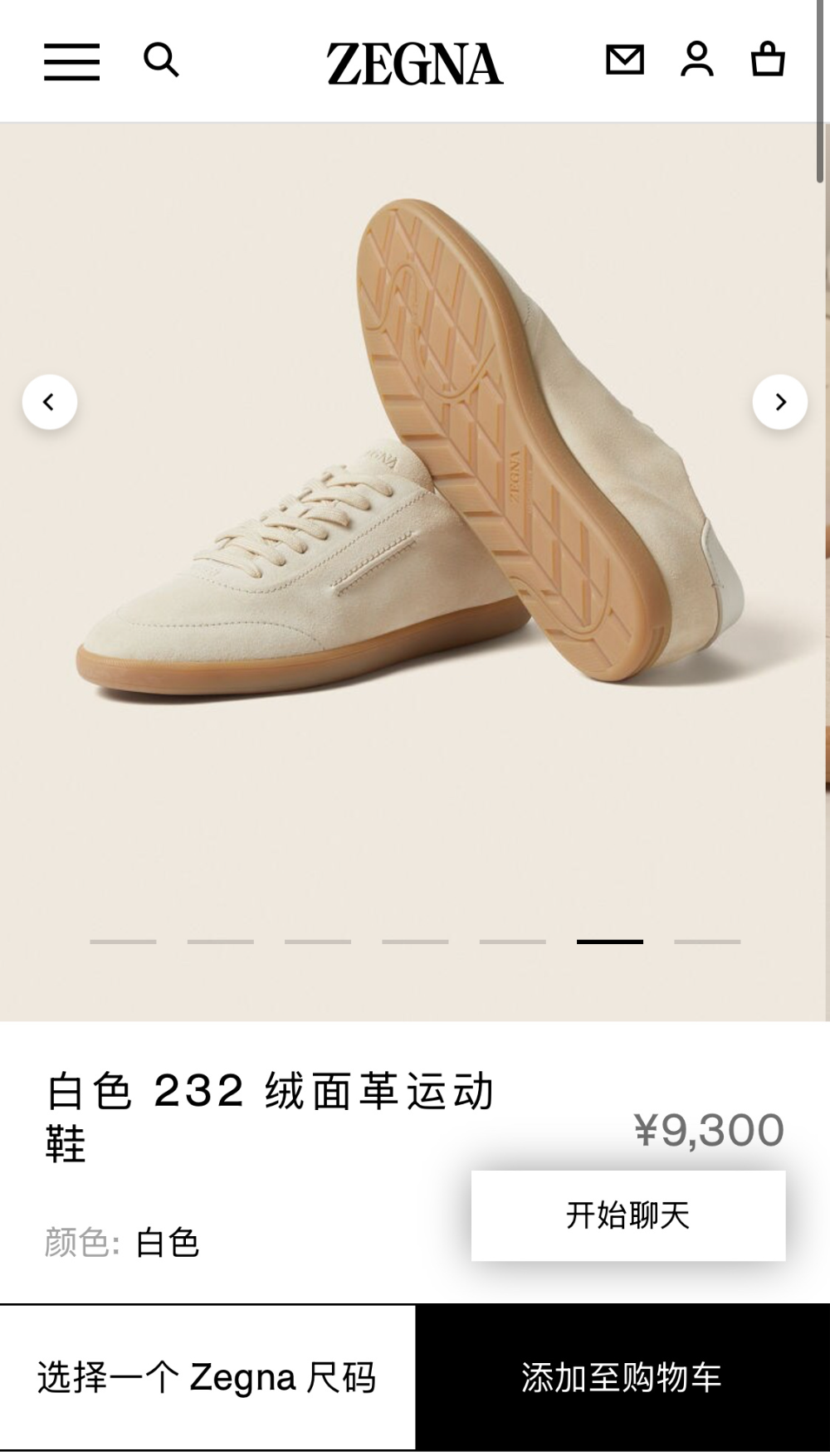This screenshot has height=1456, width=830.
Task: Tap 开始聊天 to start chat
Action: (x=628, y=1215)
